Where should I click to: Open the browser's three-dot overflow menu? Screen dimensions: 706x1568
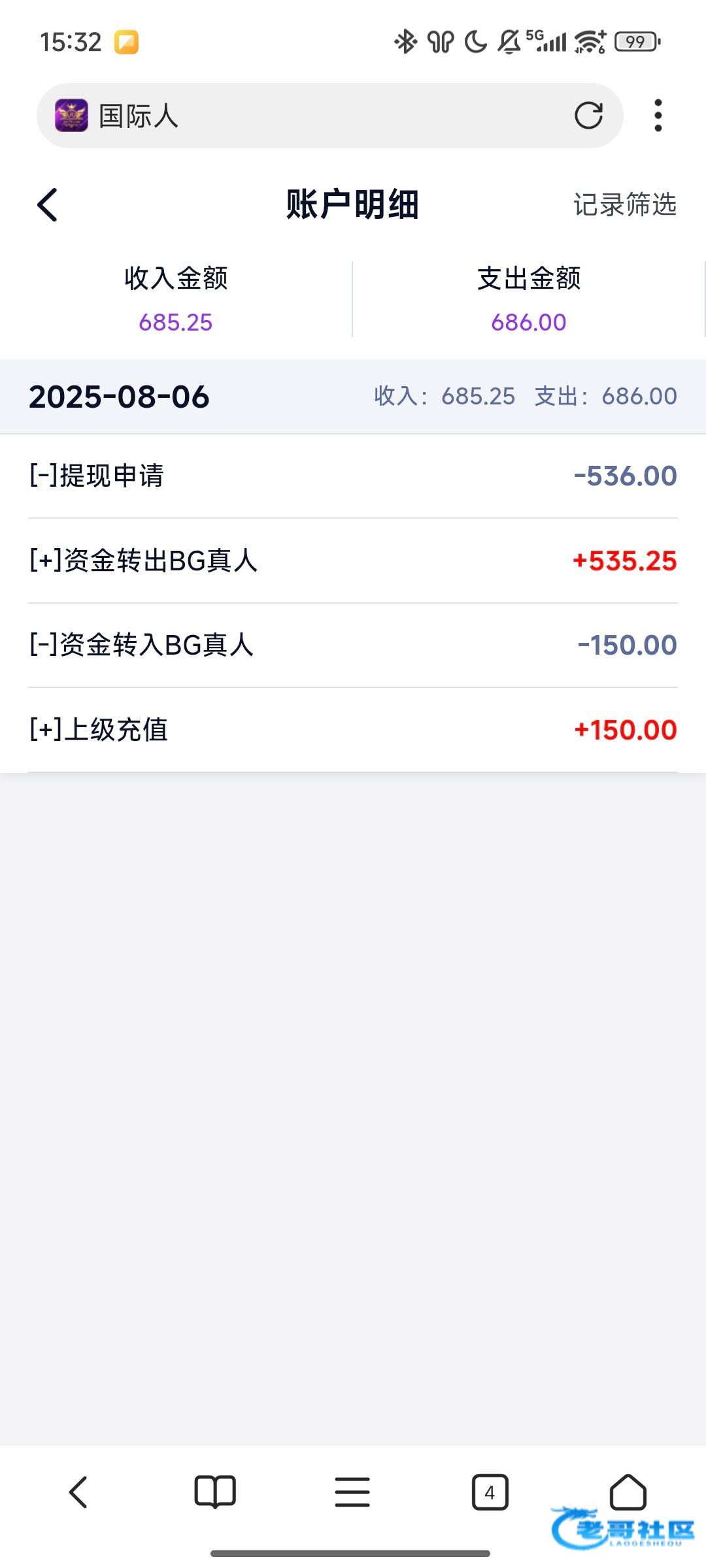point(658,116)
